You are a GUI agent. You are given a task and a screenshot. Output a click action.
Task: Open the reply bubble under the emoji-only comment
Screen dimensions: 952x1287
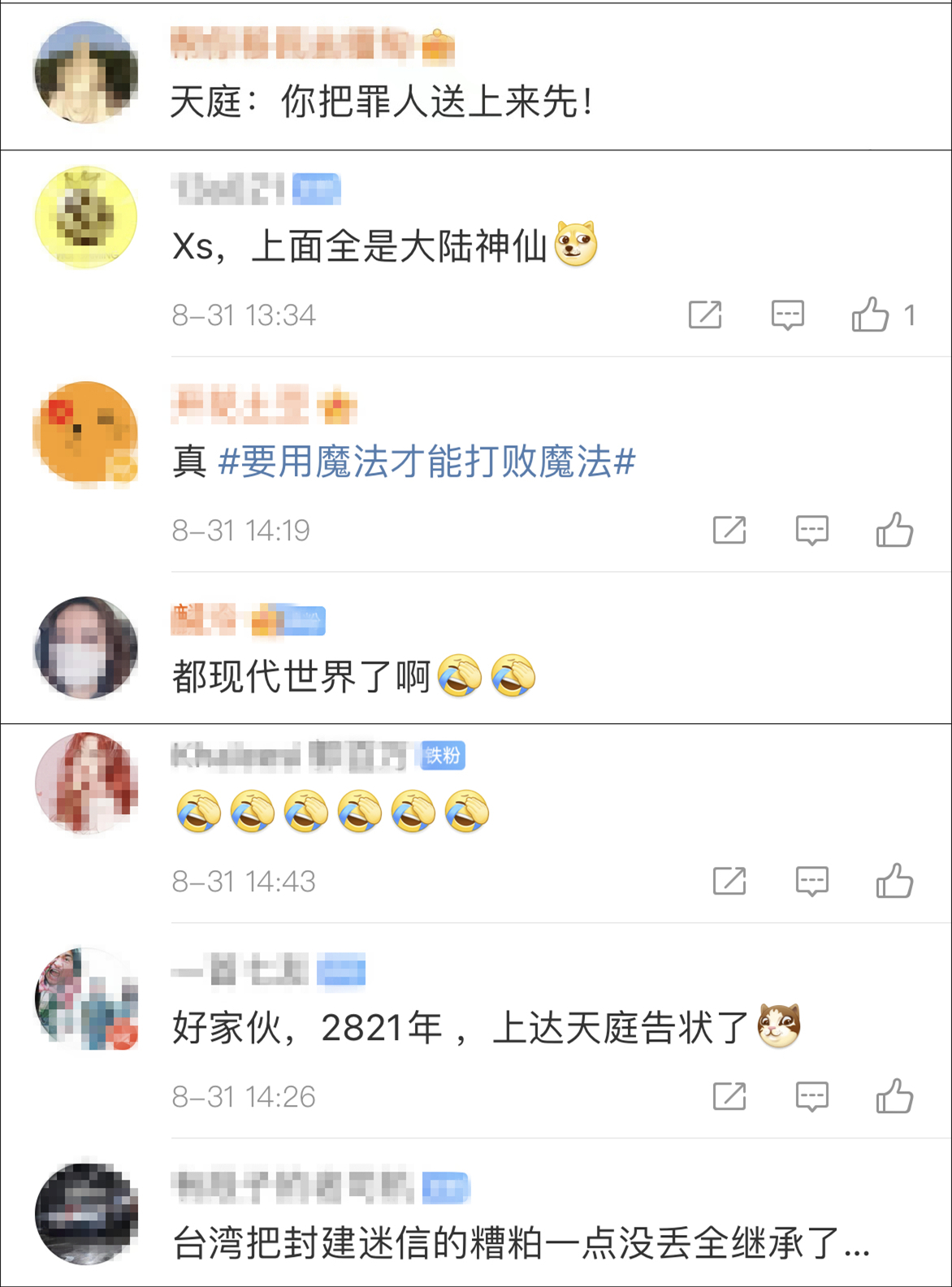(x=811, y=882)
